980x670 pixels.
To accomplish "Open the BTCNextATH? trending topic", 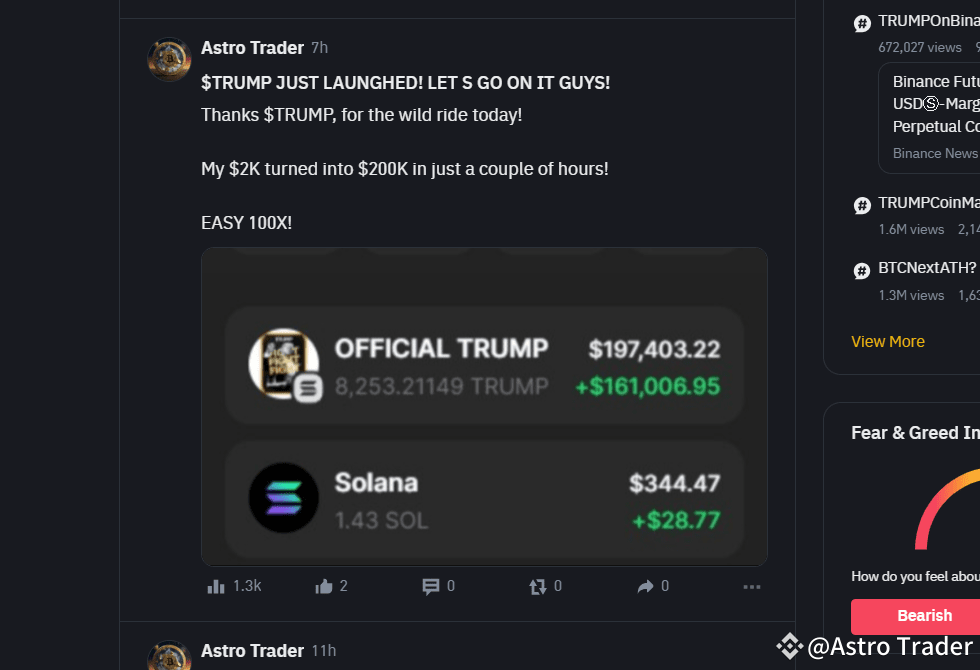I will coord(926,268).
